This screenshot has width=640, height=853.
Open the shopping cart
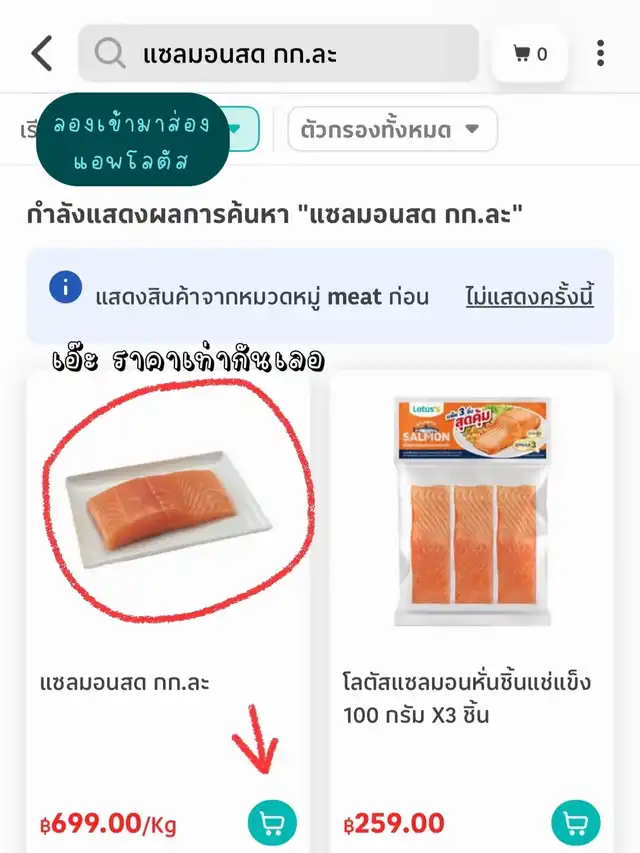tap(530, 54)
